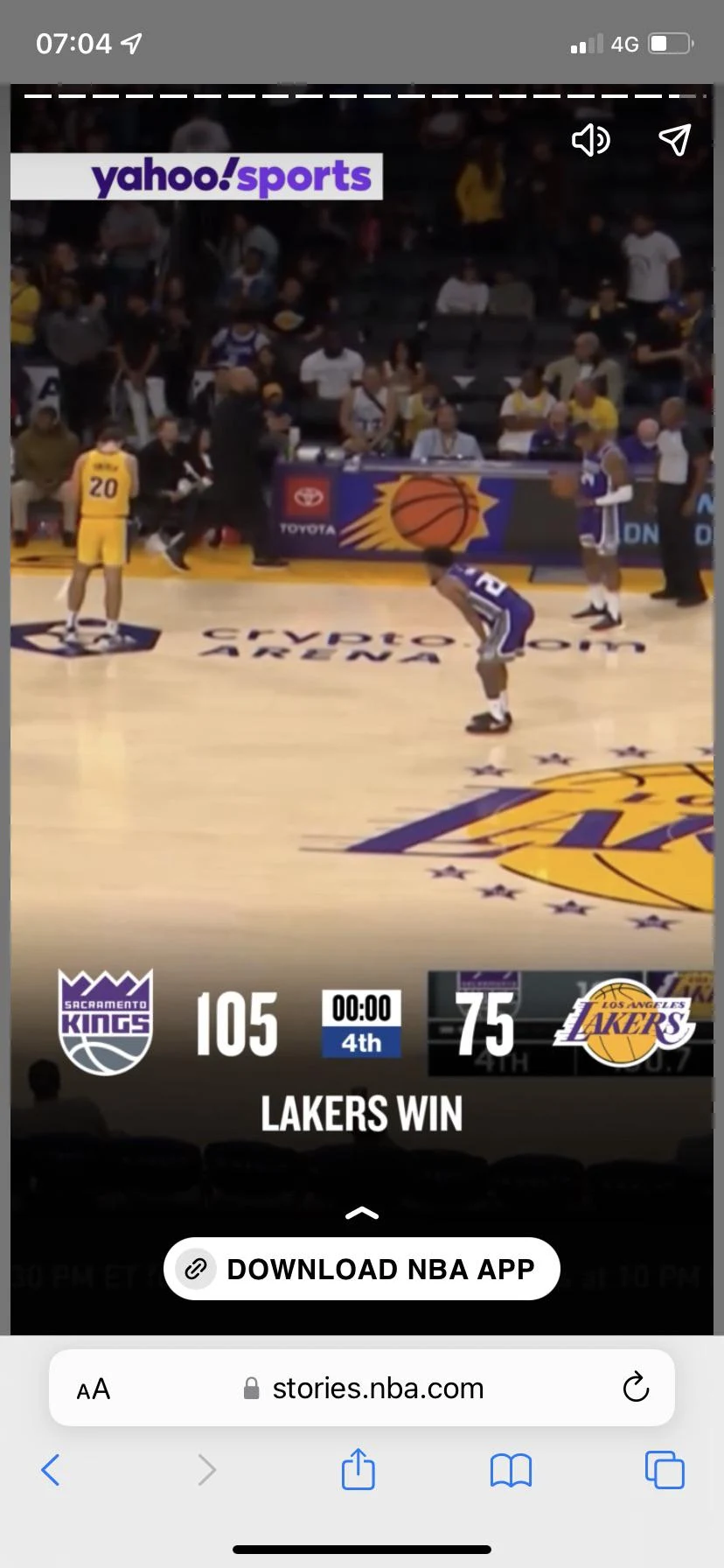Reload the stories.nba.com page
This screenshot has width=724, height=1568.
coord(636,1388)
